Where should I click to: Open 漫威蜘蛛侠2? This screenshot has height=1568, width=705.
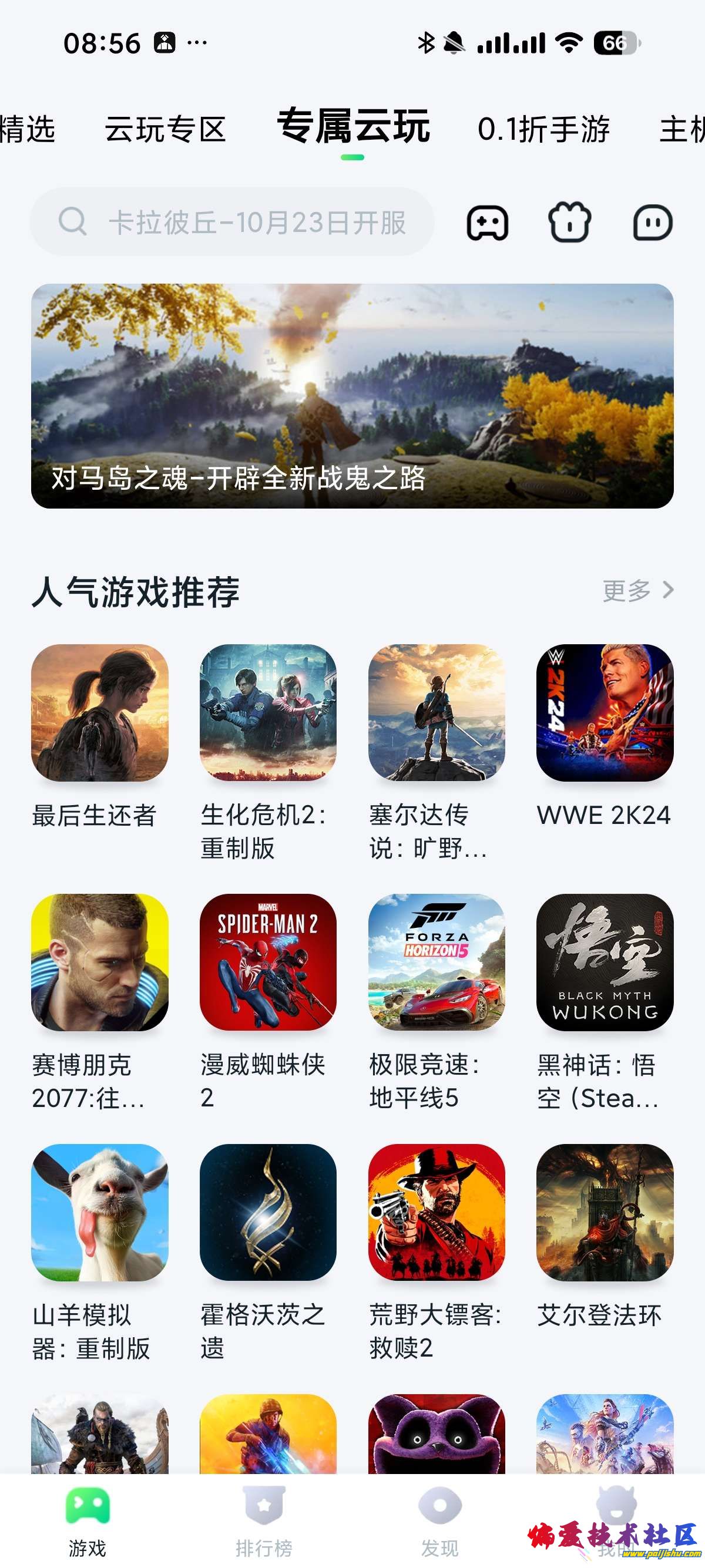coord(268,962)
